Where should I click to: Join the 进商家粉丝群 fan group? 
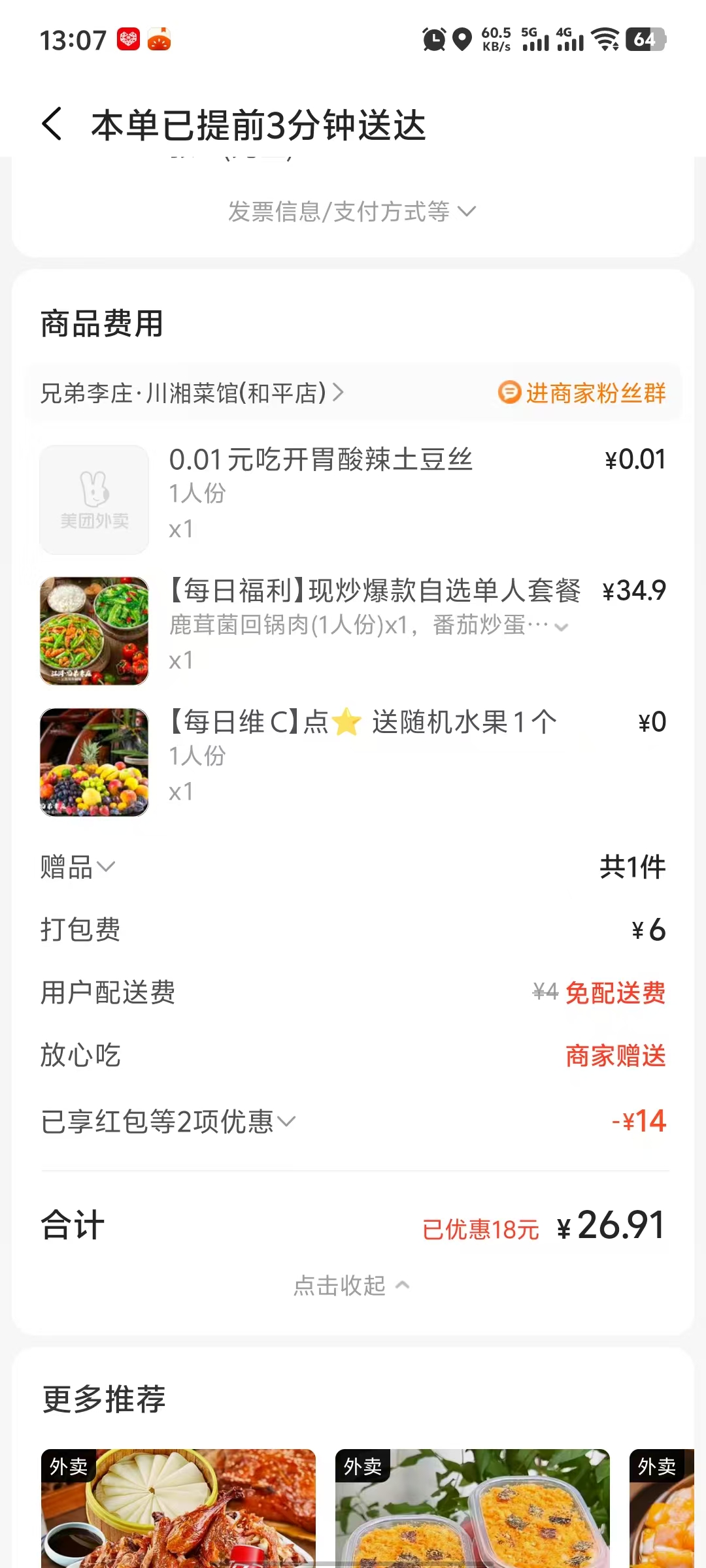[582, 393]
